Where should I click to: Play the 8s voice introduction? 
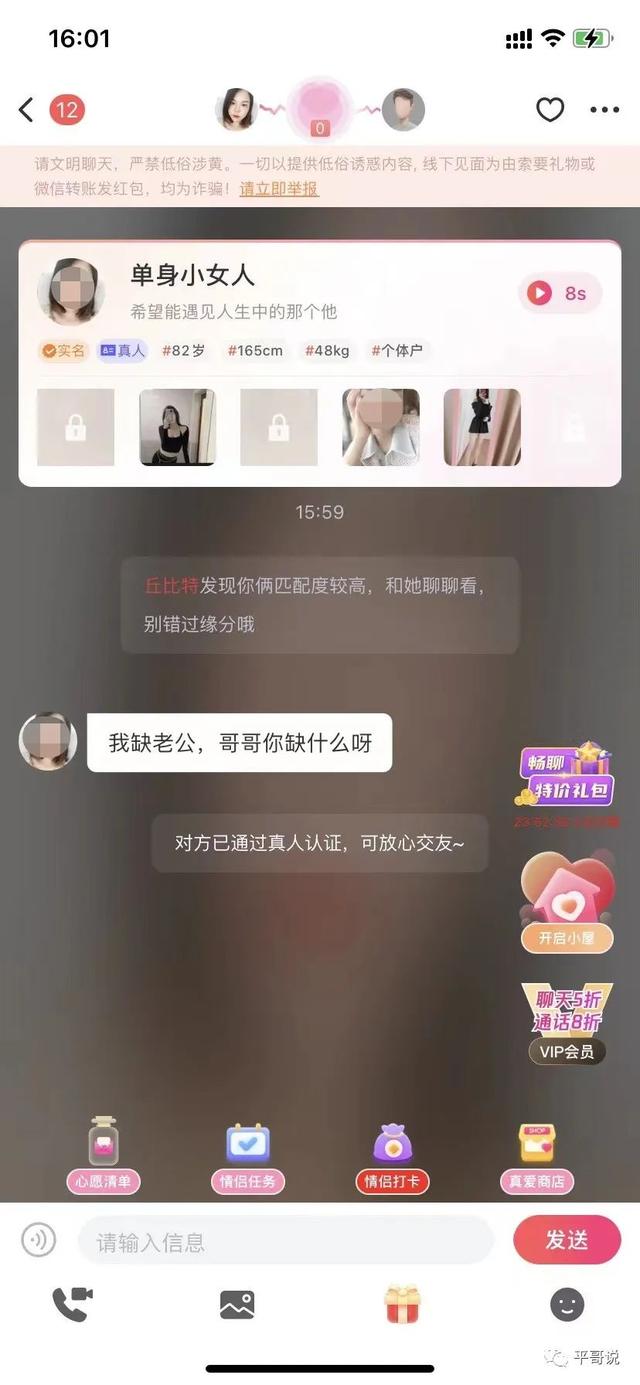559,293
